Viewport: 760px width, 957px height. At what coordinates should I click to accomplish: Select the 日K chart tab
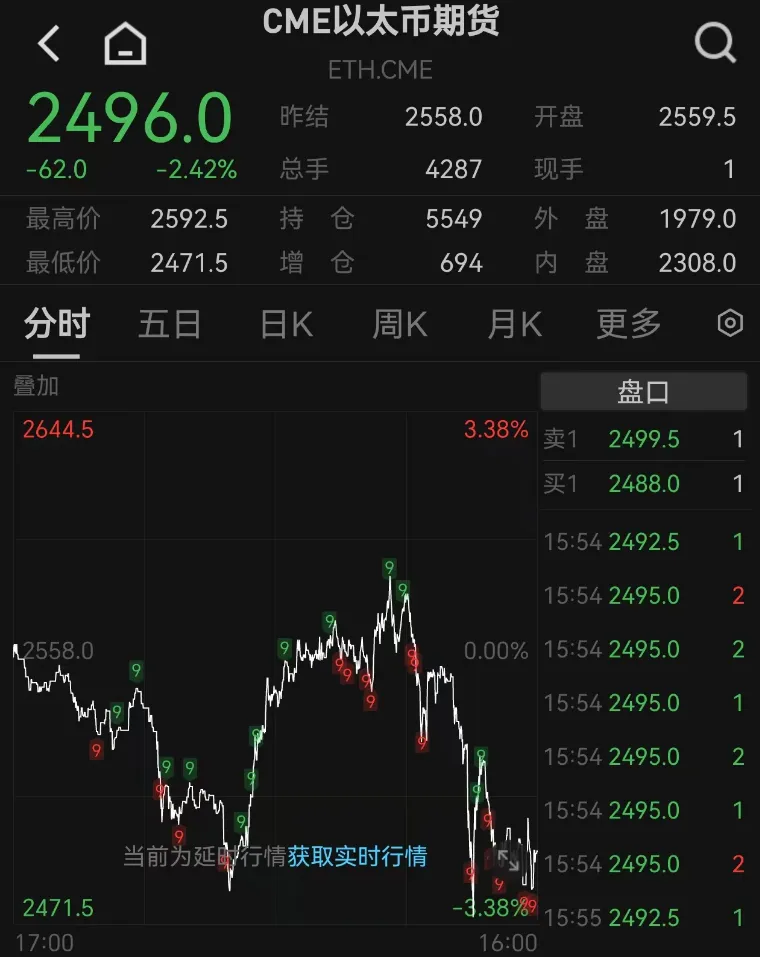click(286, 324)
